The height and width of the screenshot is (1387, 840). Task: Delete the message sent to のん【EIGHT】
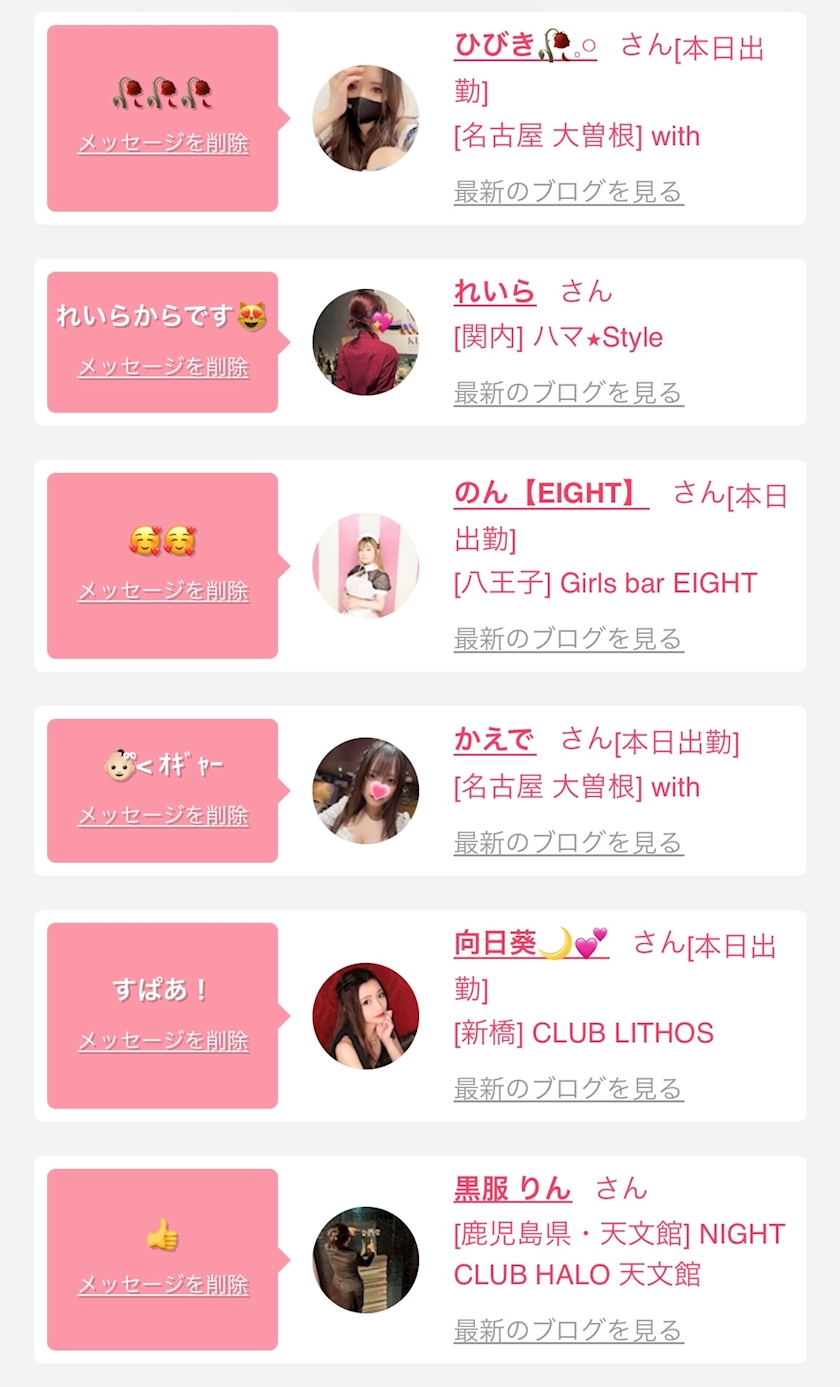(163, 591)
